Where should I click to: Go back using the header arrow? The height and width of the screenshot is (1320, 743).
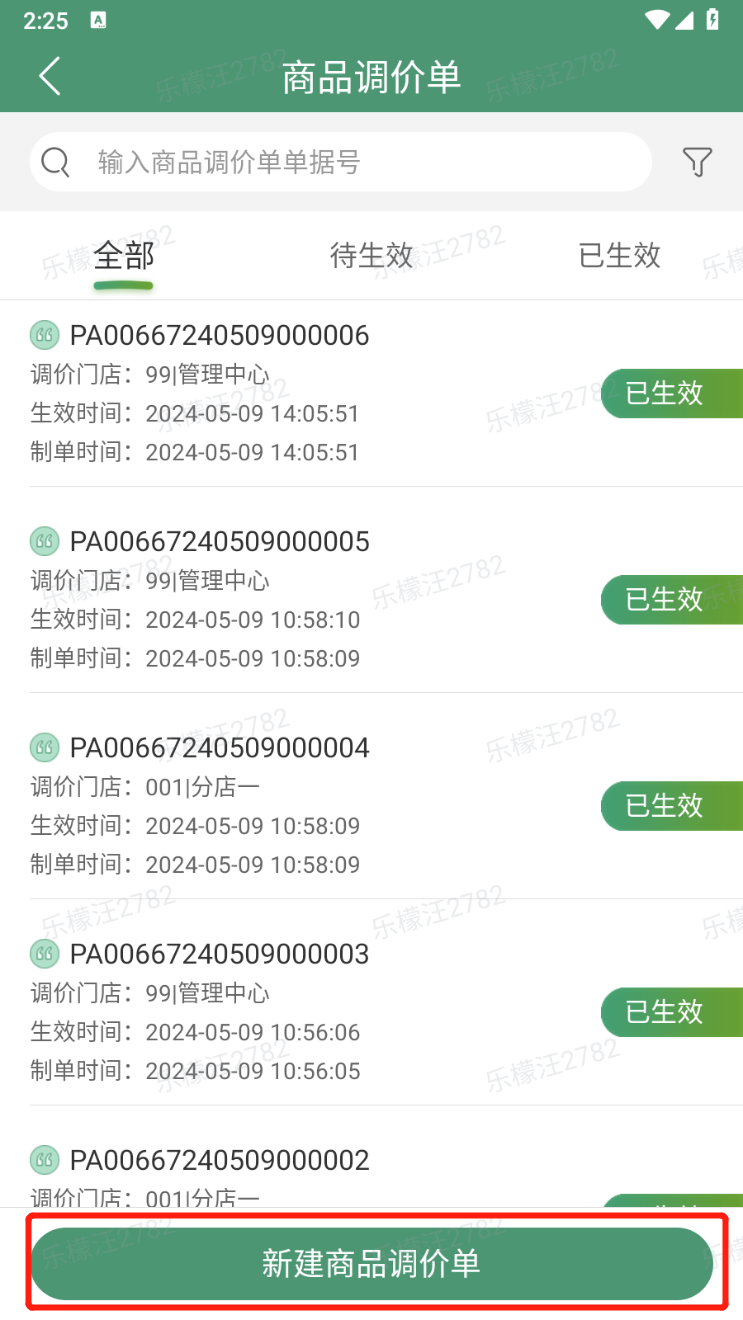point(49,76)
